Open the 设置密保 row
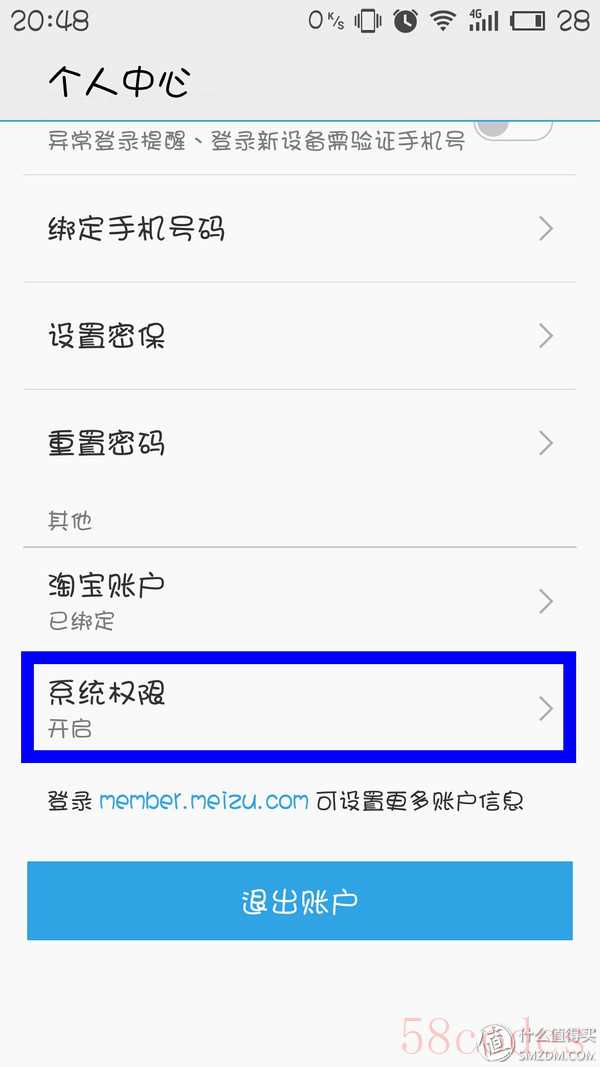The width and height of the screenshot is (600, 1067). click(x=300, y=335)
